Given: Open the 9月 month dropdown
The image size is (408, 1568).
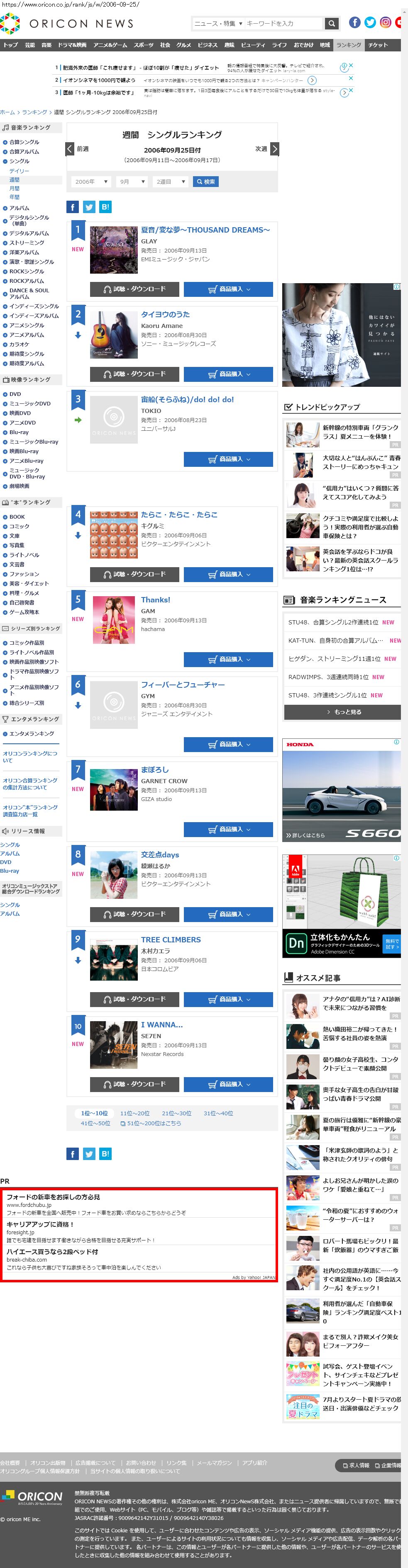Looking at the screenshot, I should (x=132, y=182).
